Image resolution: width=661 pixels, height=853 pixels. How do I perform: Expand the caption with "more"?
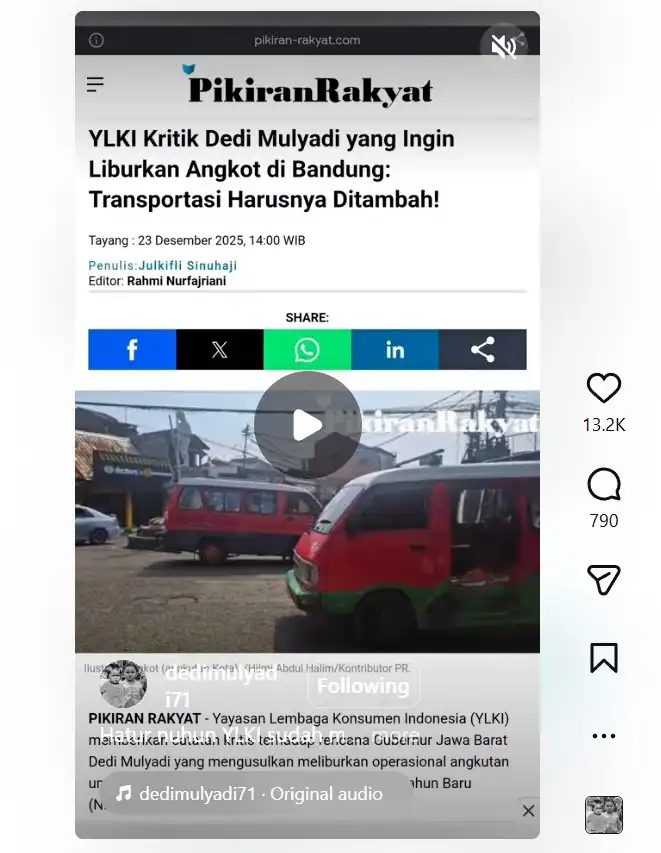point(395,736)
